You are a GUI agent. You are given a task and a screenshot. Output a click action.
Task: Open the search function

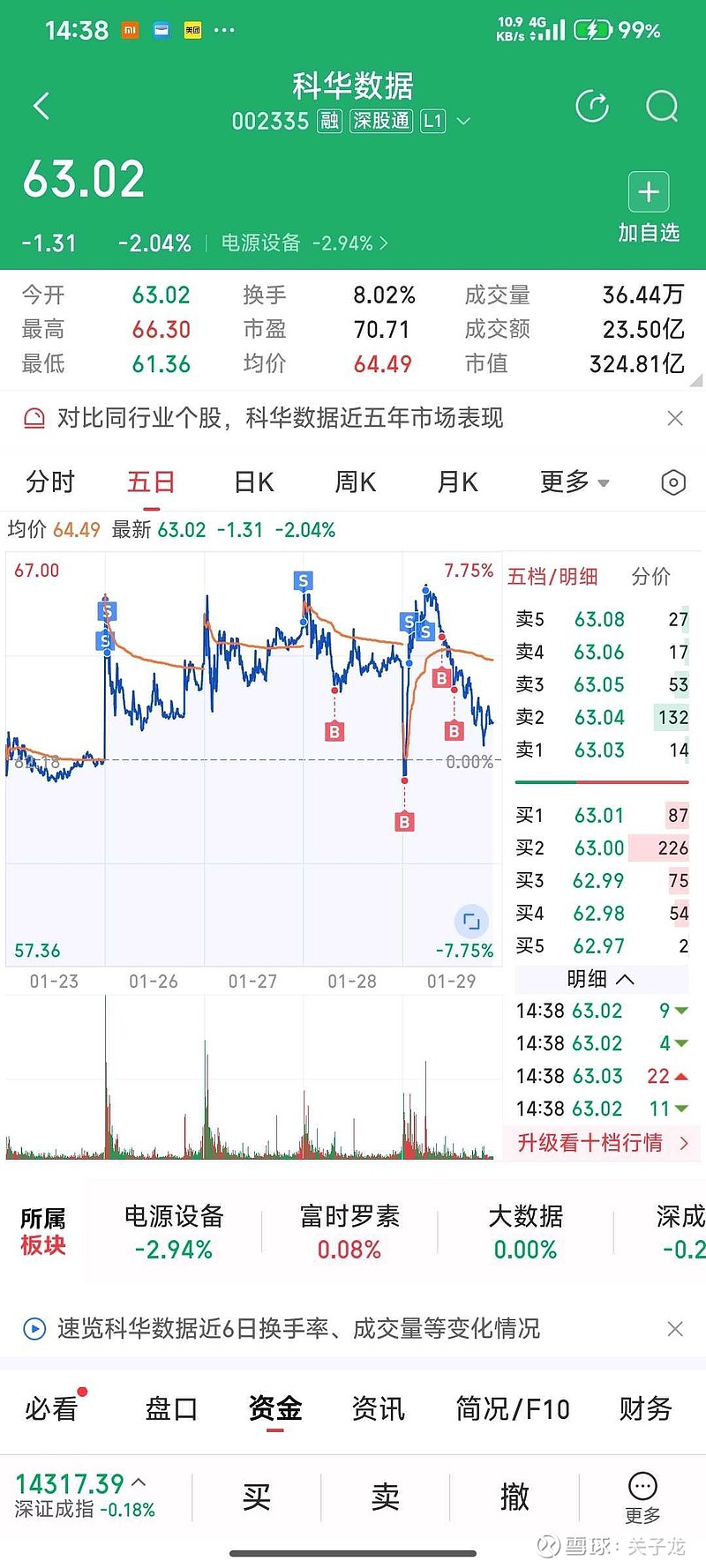pyautogui.click(x=660, y=105)
